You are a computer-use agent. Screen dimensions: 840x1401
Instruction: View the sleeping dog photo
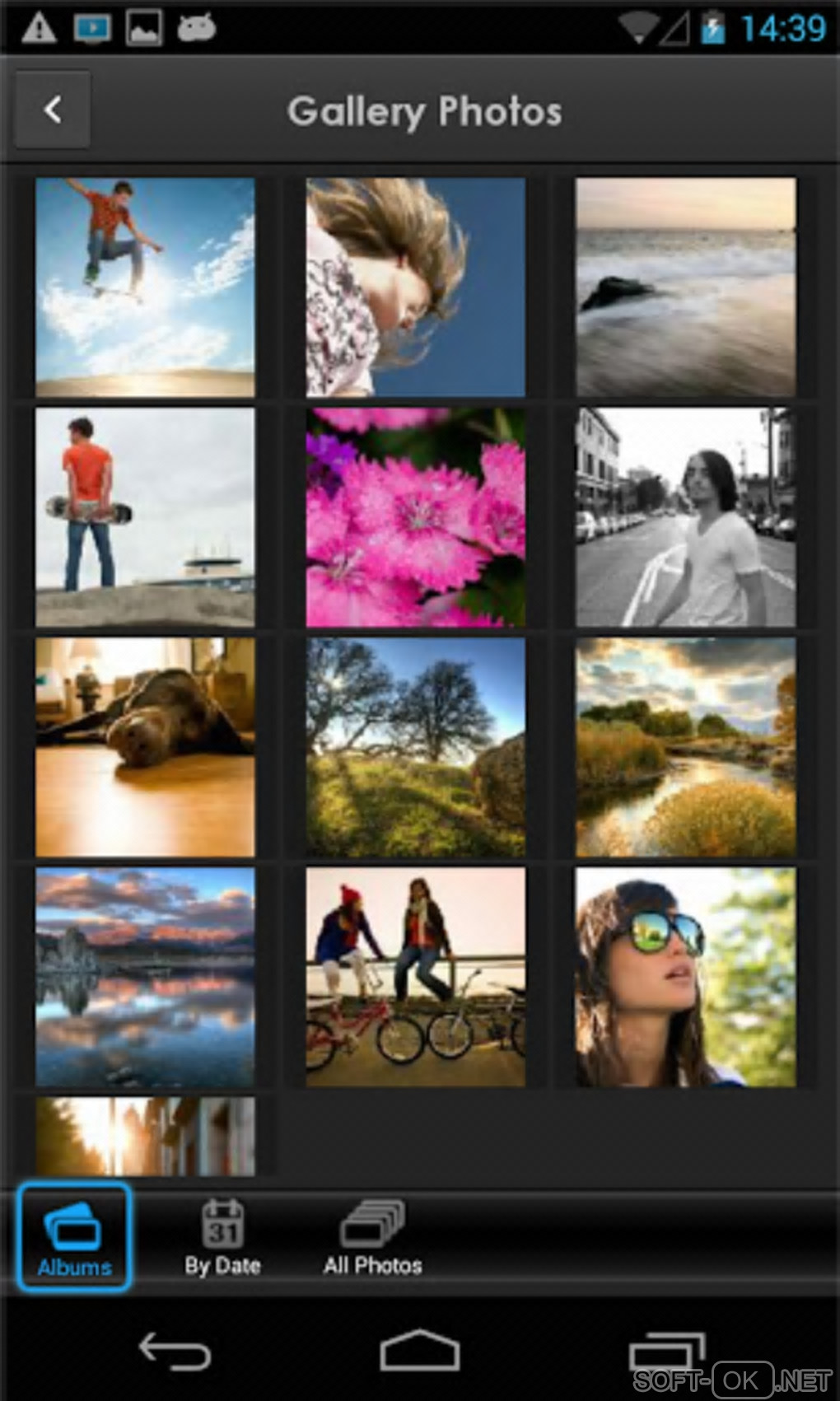[145, 747]
